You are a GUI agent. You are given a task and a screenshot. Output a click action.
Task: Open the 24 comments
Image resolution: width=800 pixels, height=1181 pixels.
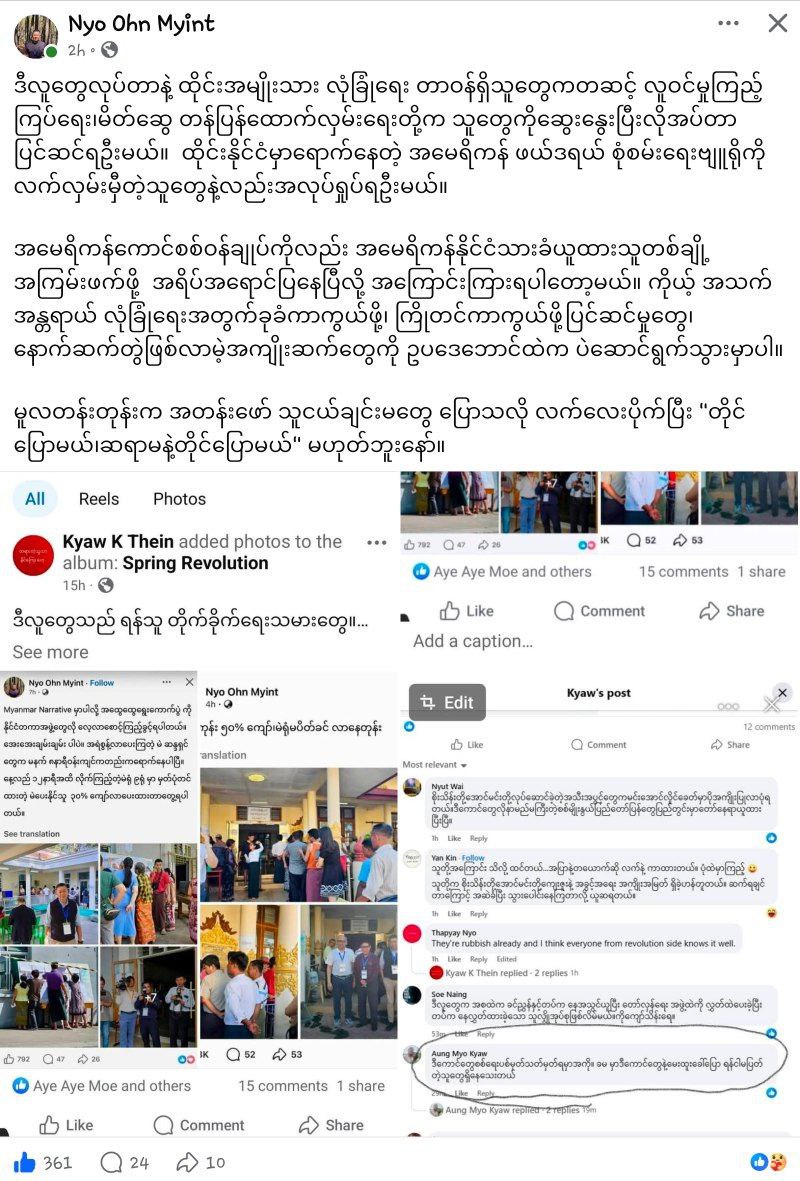click(125, 1162)
